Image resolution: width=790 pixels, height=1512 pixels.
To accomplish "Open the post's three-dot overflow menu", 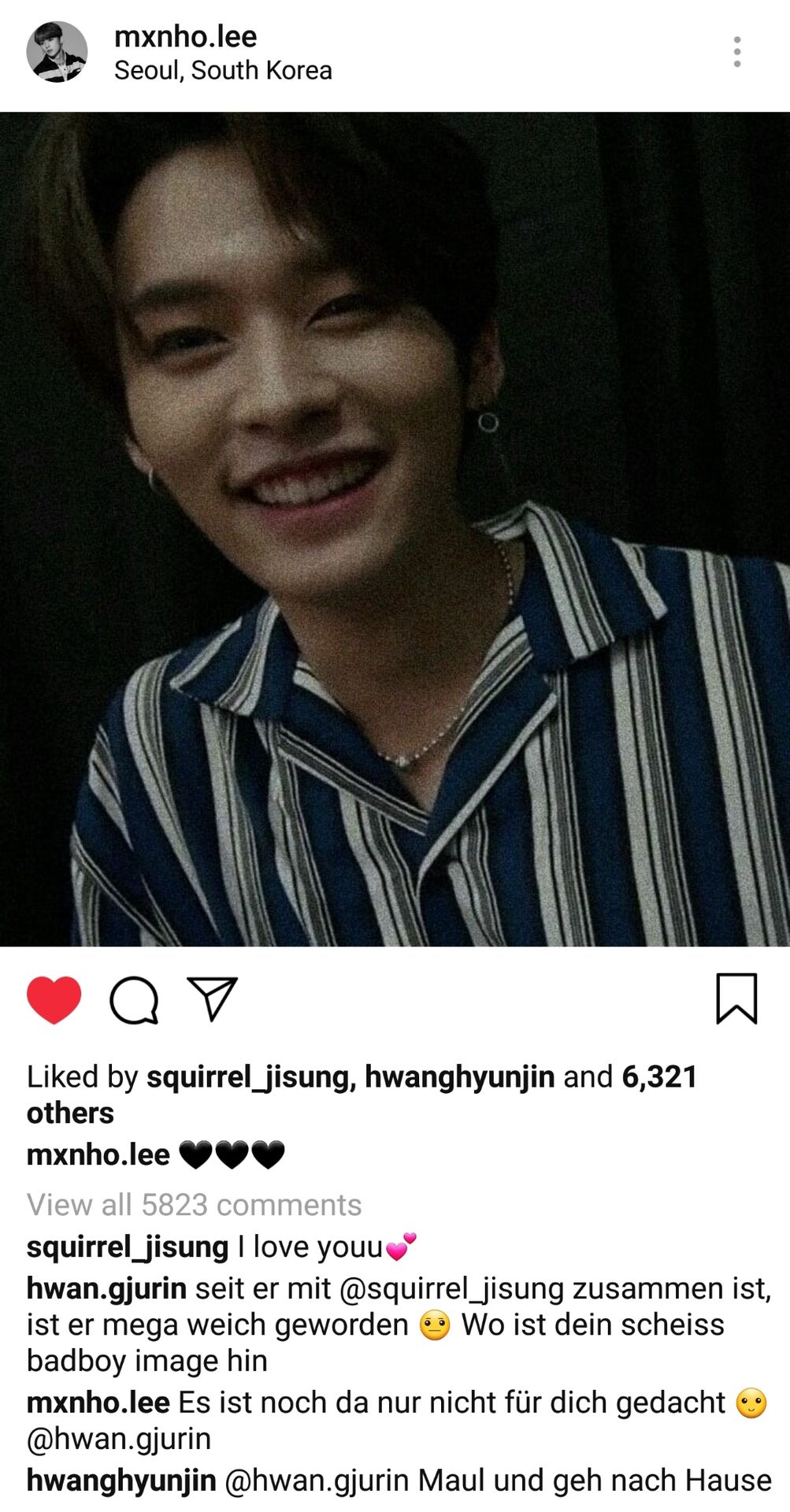I will click(736, 52).
